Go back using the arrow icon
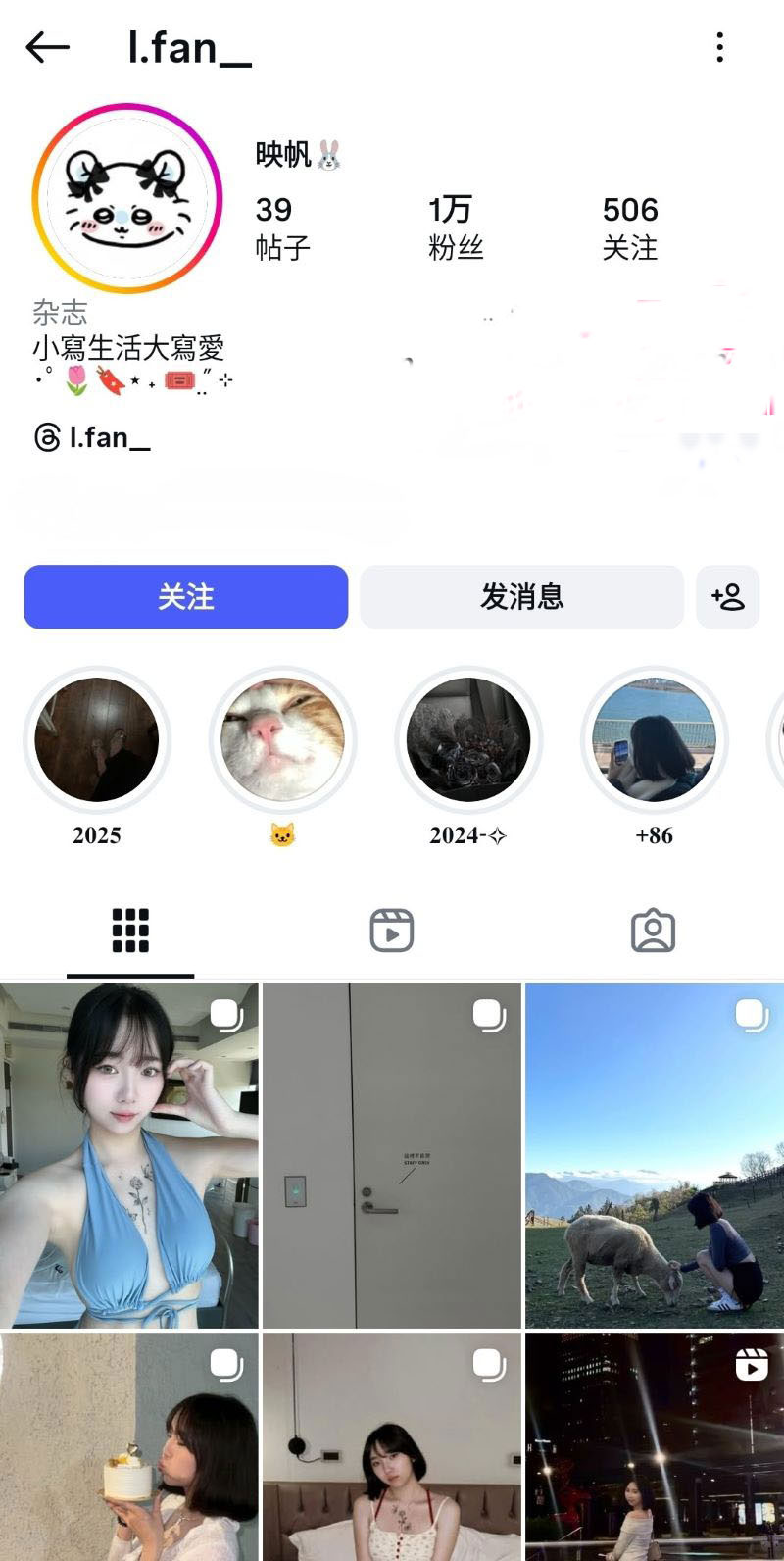This screenshot has height=1561, width=784. click(47, 47)
